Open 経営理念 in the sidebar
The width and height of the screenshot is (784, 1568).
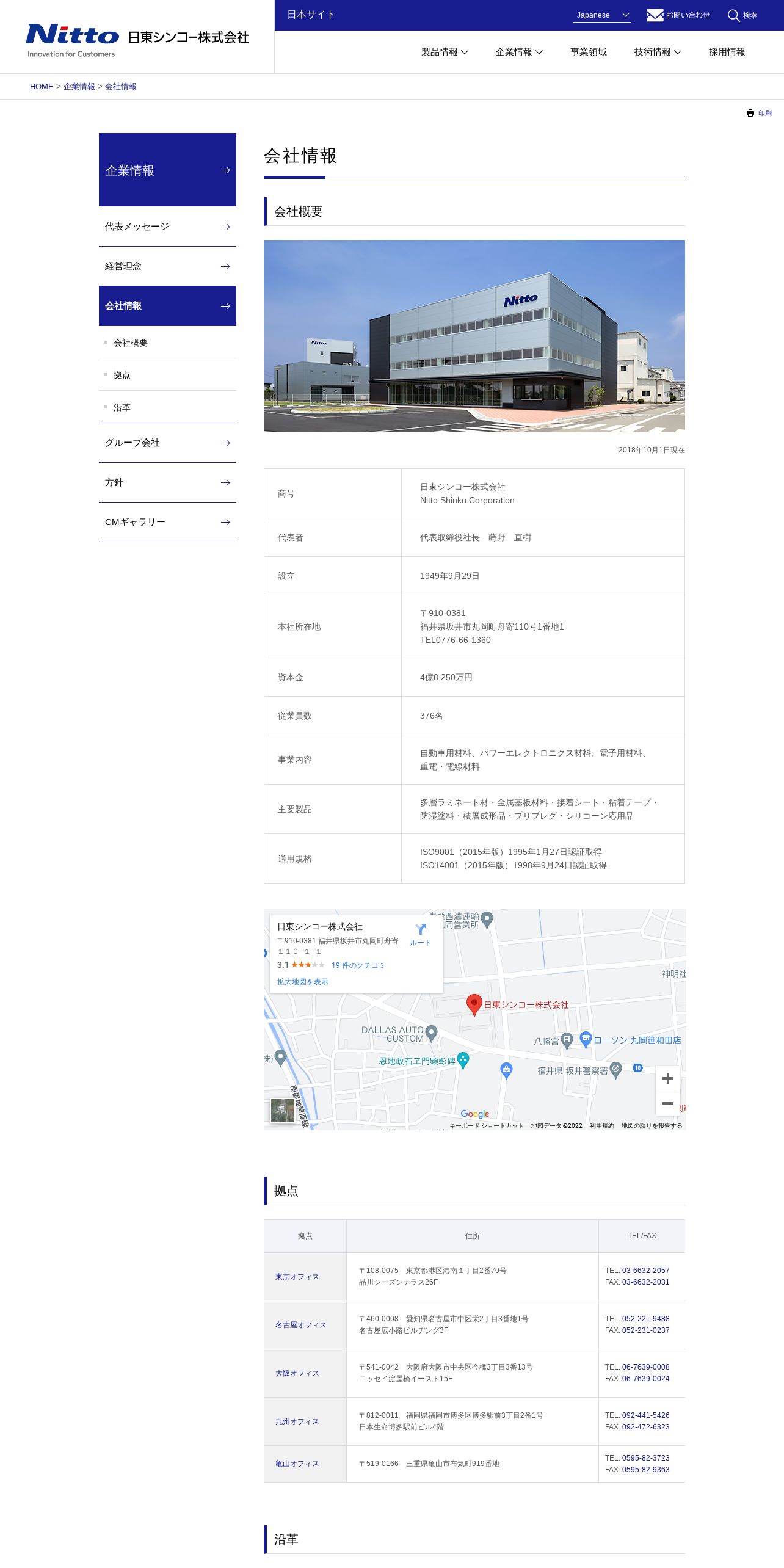pyautogui.click(x=167, y=266)
